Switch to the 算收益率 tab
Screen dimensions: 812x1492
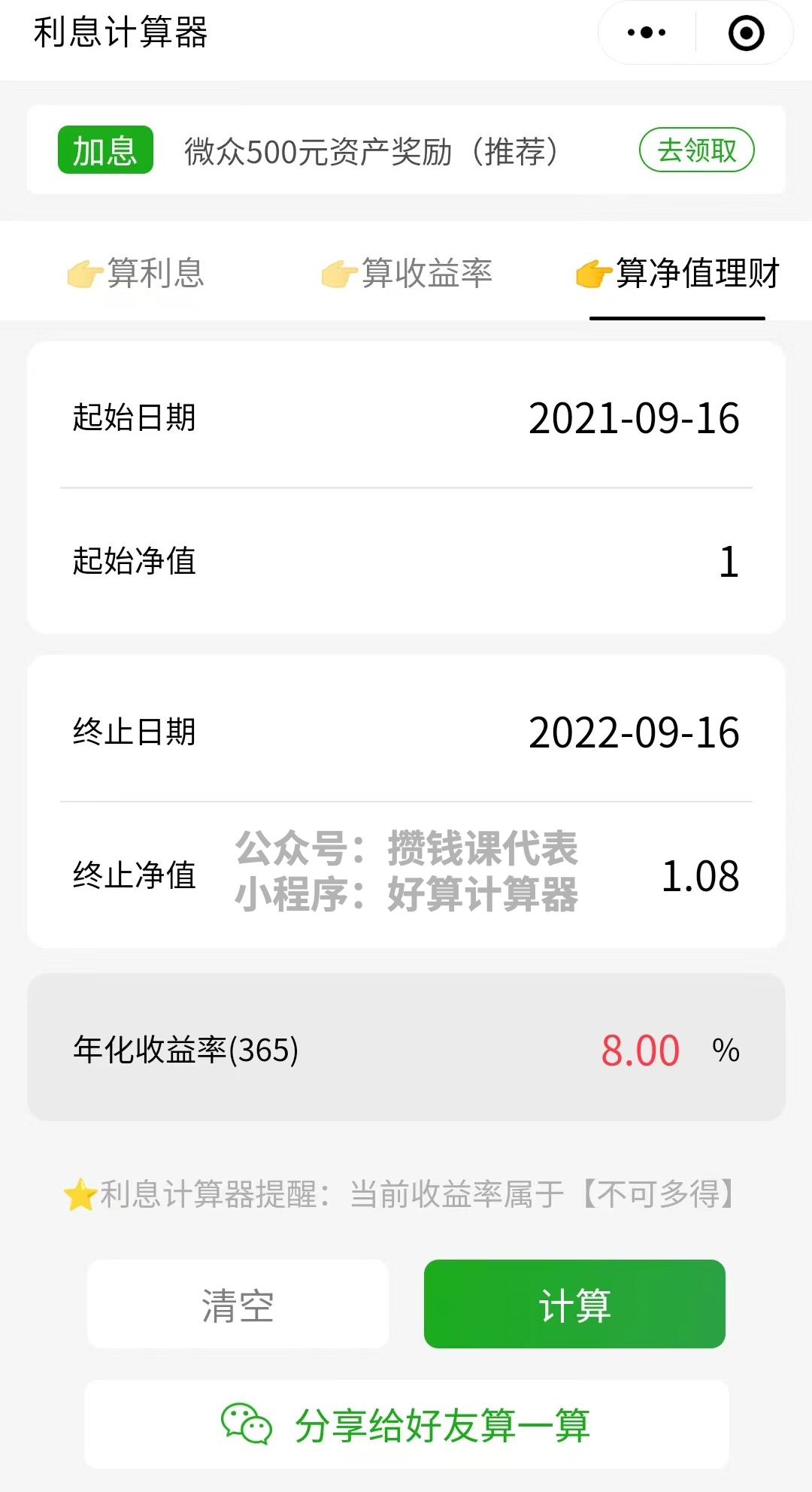(x=406, y=274)
